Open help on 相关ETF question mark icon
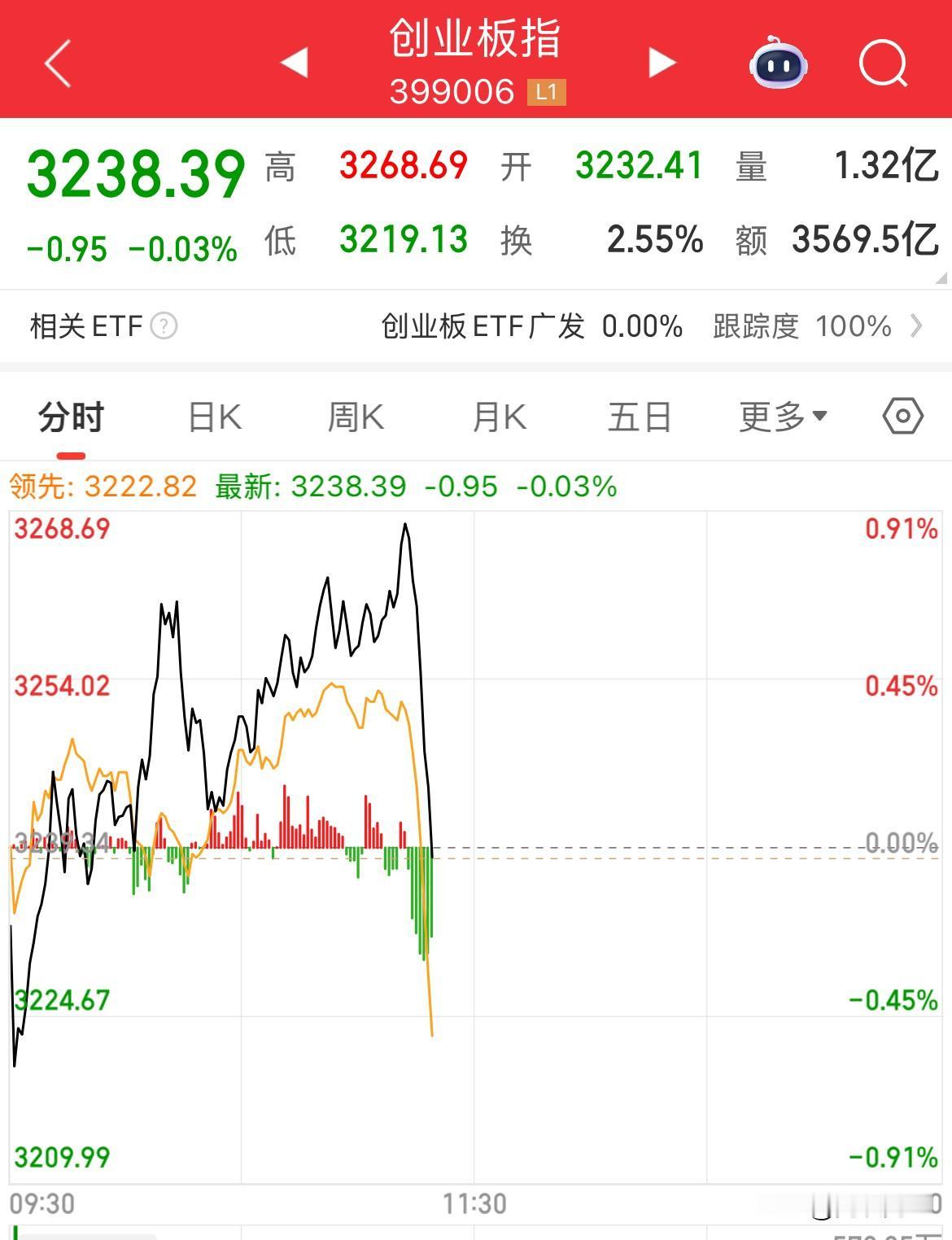The width and height of the screenshot is (952, 1240). (x=165, y=326)
